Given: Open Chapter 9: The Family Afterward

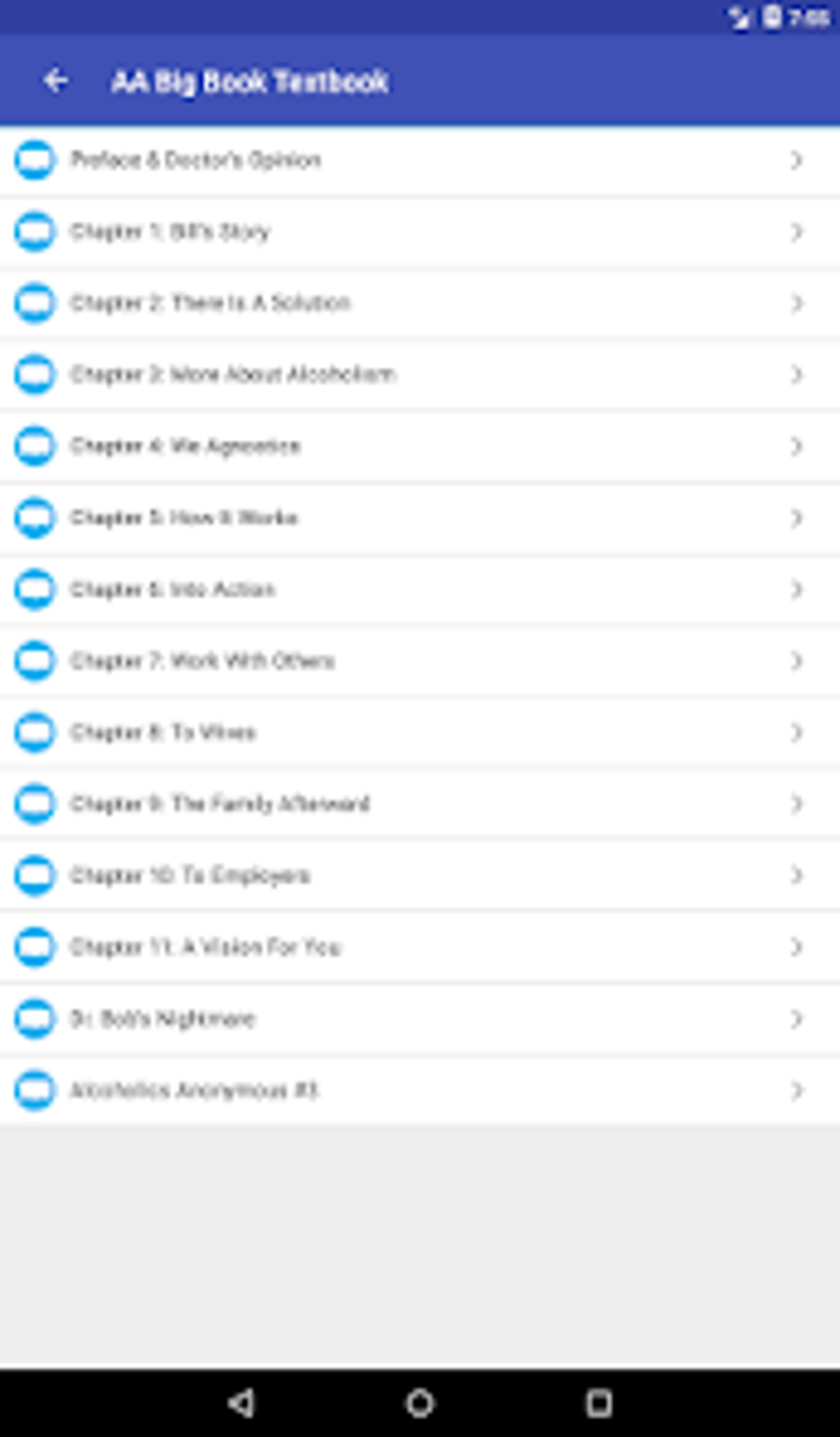Looking at the screenshot, I should [420, 804].
